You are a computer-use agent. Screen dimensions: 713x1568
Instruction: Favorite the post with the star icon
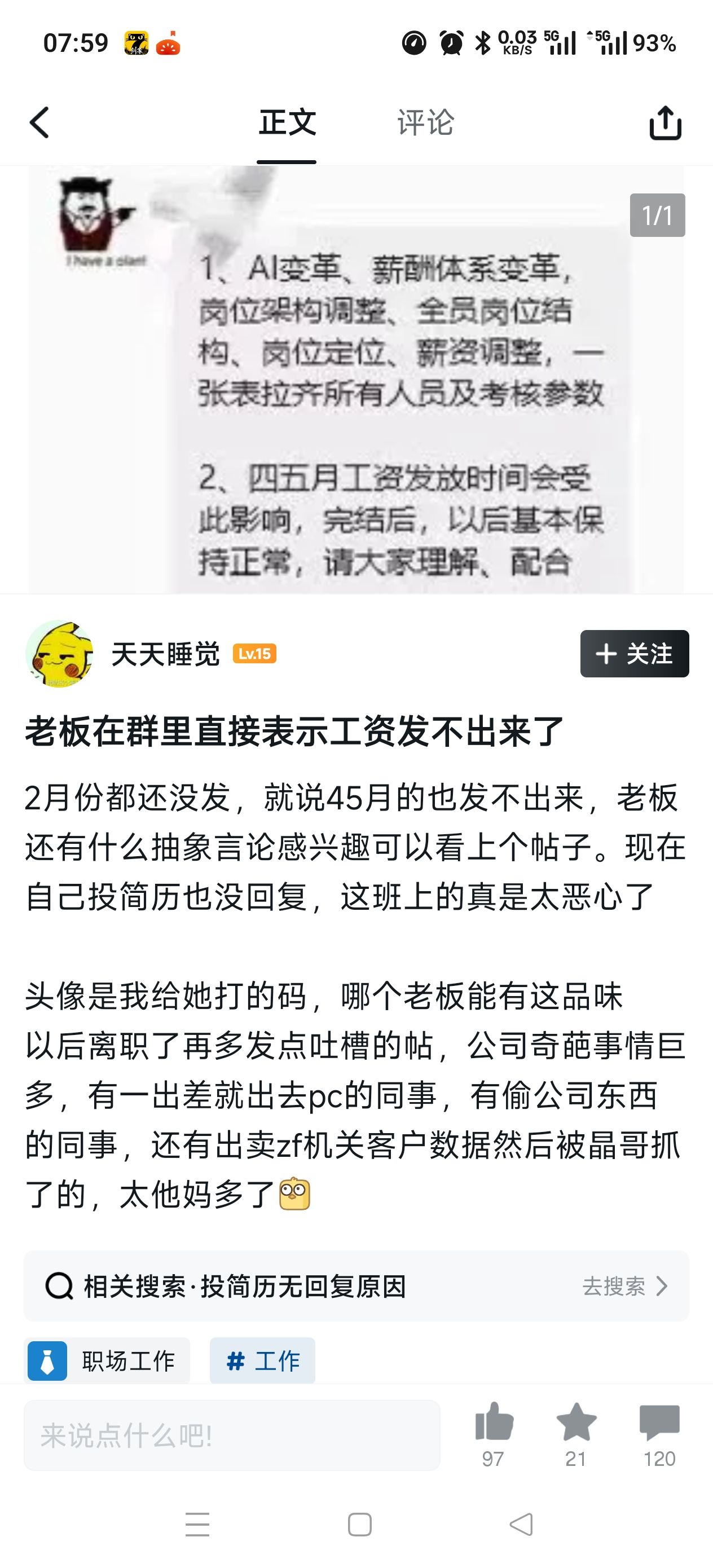(x=576, y=1434)
